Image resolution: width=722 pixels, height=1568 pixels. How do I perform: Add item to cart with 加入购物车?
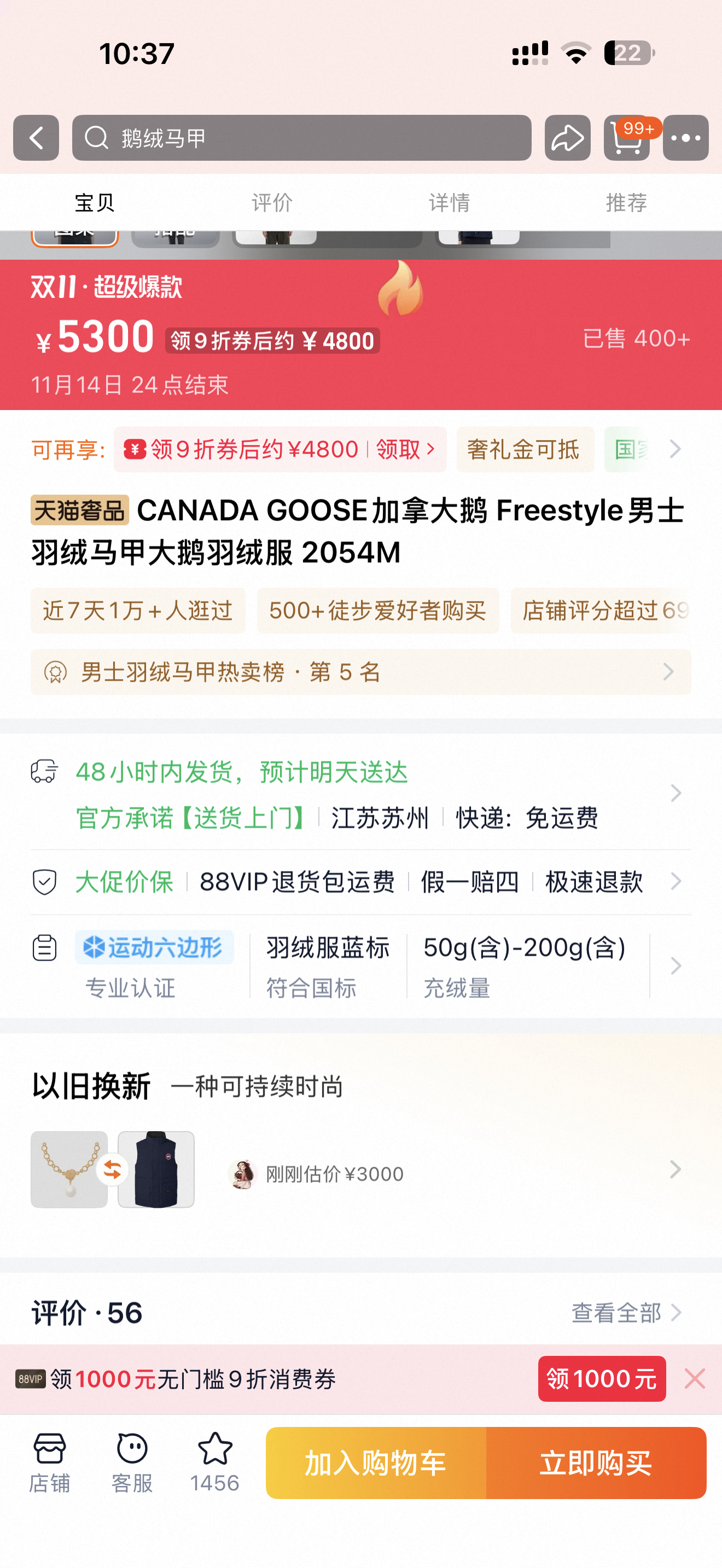click(x=376, y=1462)
